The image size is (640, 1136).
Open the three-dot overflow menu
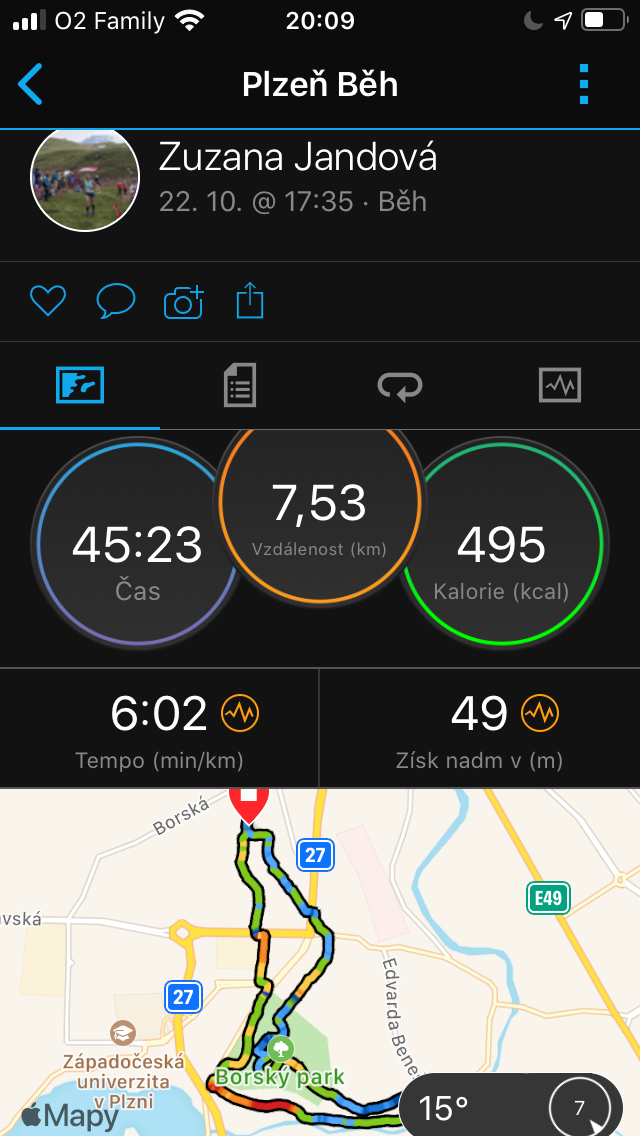click(x=584, y=85)
